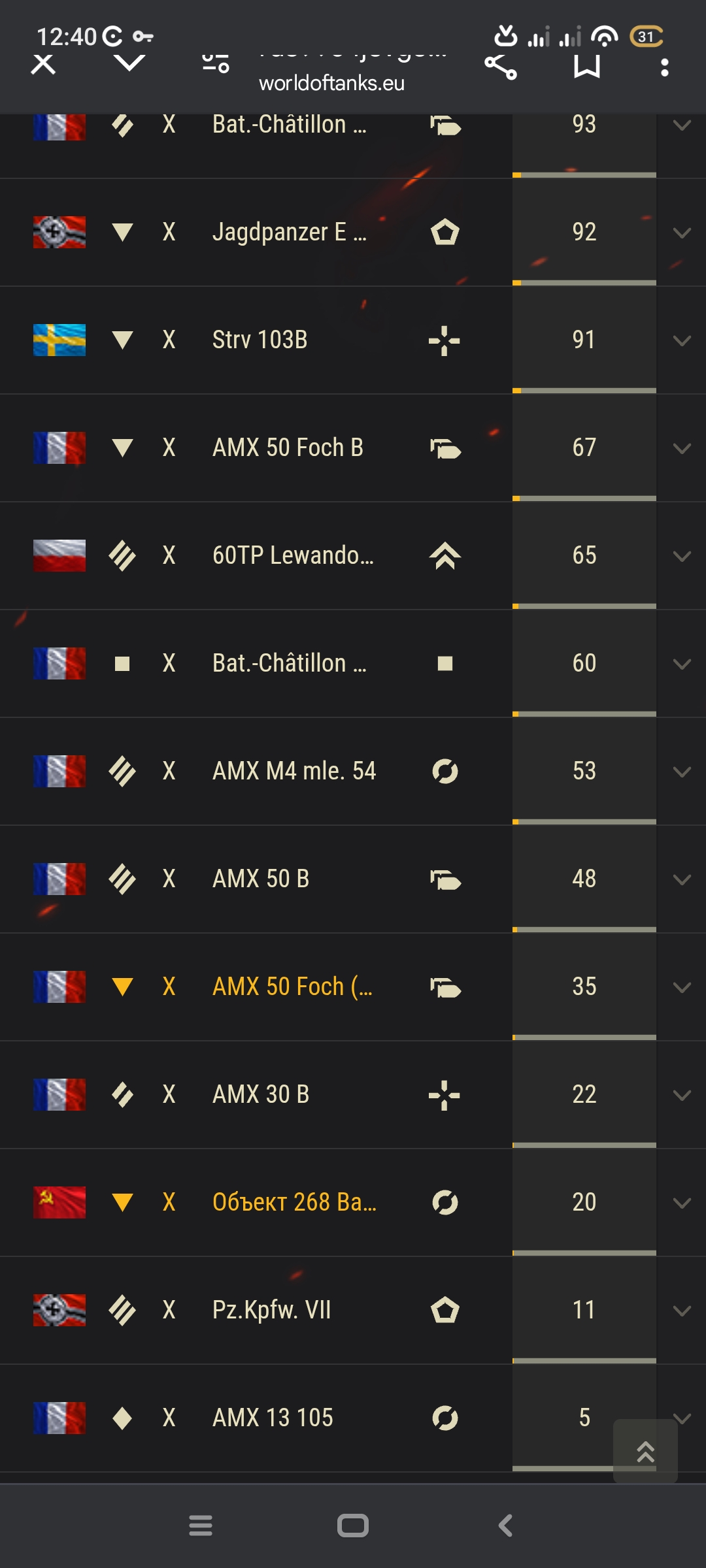
Task: Expand the Объект 268 Ва… row
Action: click(x=682, y=1203)
